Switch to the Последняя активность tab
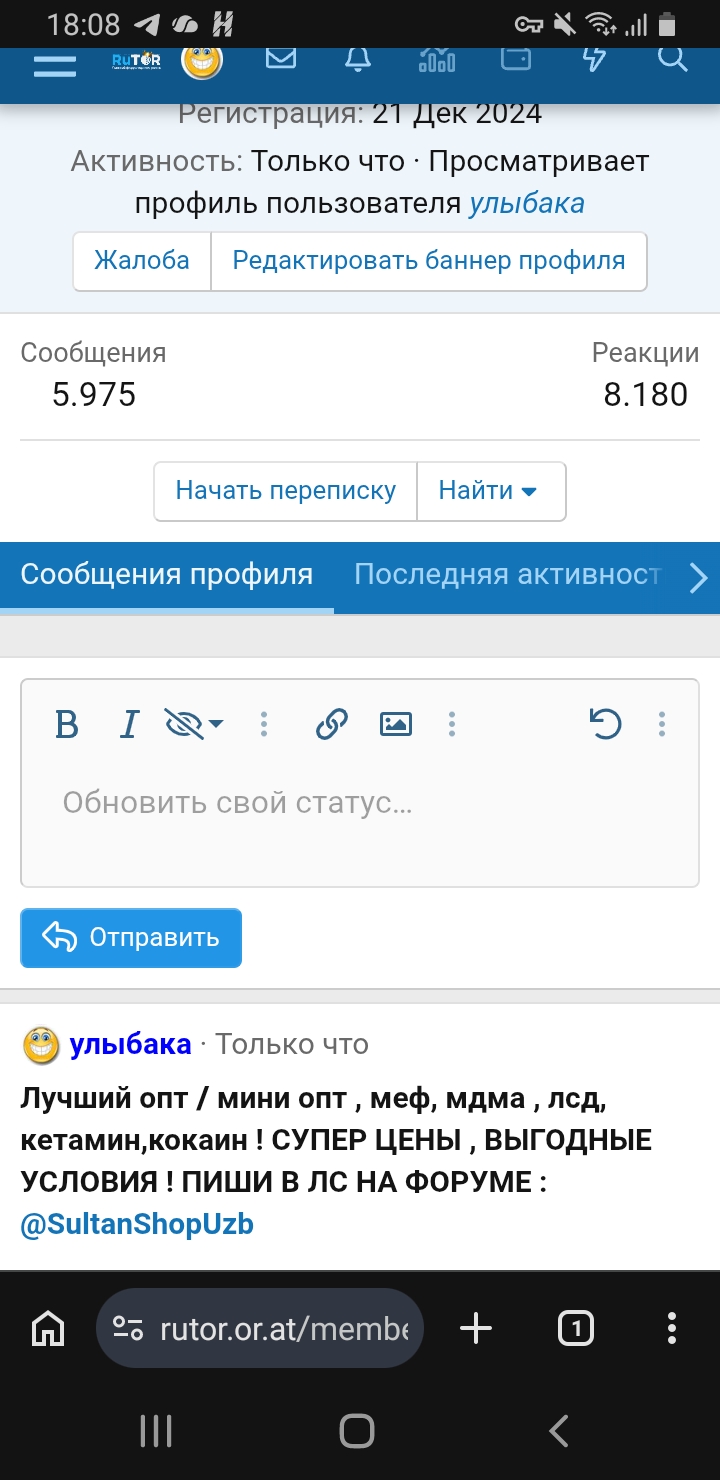720x1480 pixels. coord(505,577)
